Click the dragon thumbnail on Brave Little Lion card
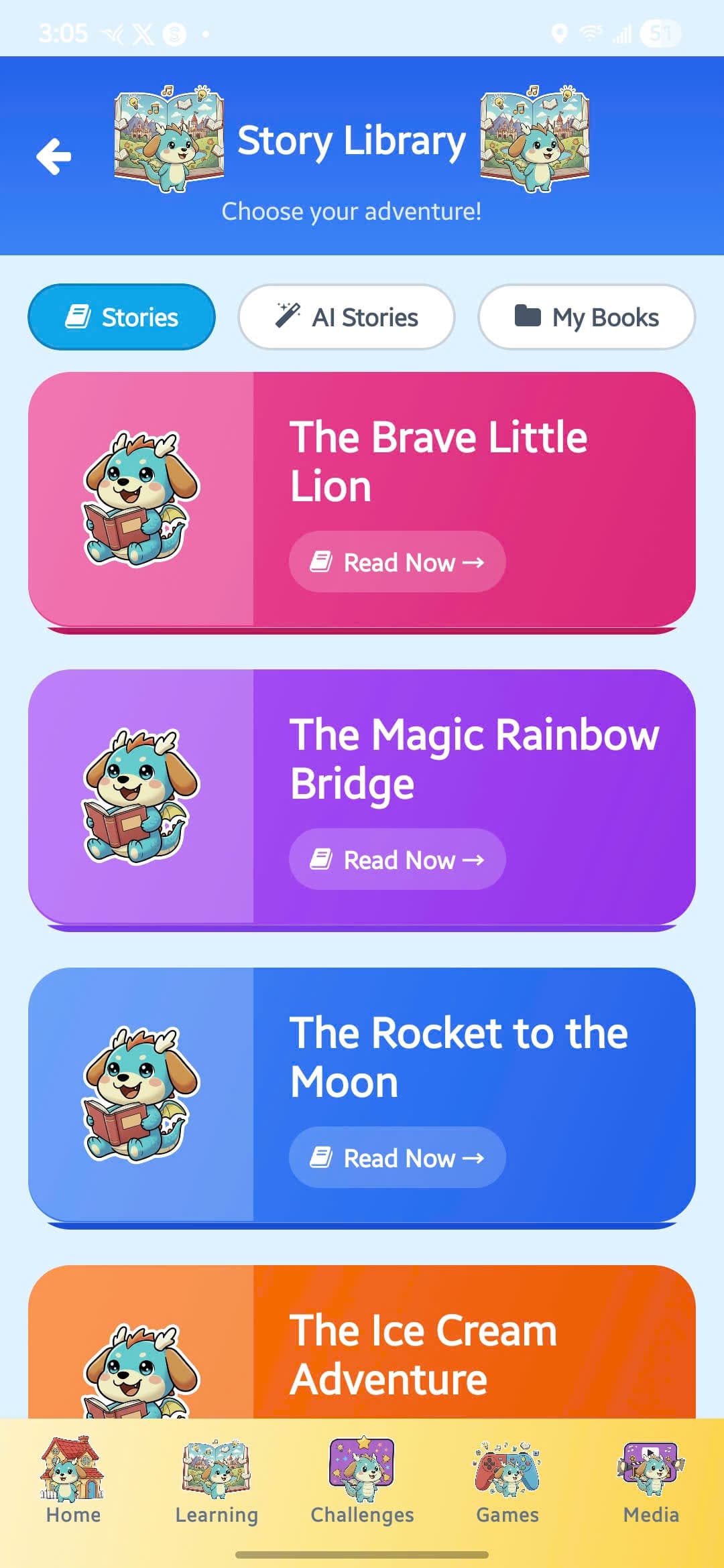This screenshot has height=1568, width=724. tap(139, 503)
